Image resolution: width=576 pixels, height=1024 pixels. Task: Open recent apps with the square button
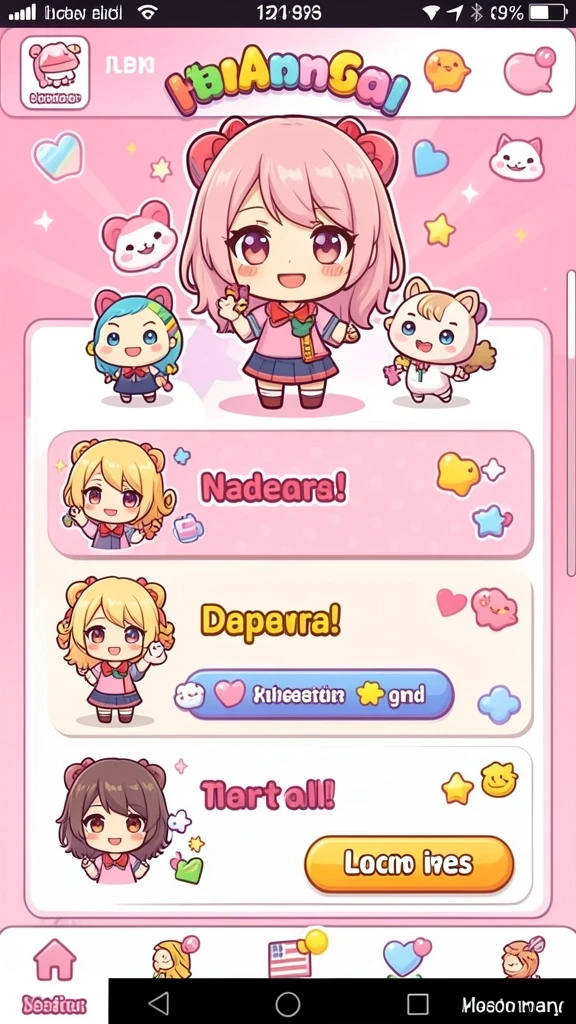click(417, 1003)
